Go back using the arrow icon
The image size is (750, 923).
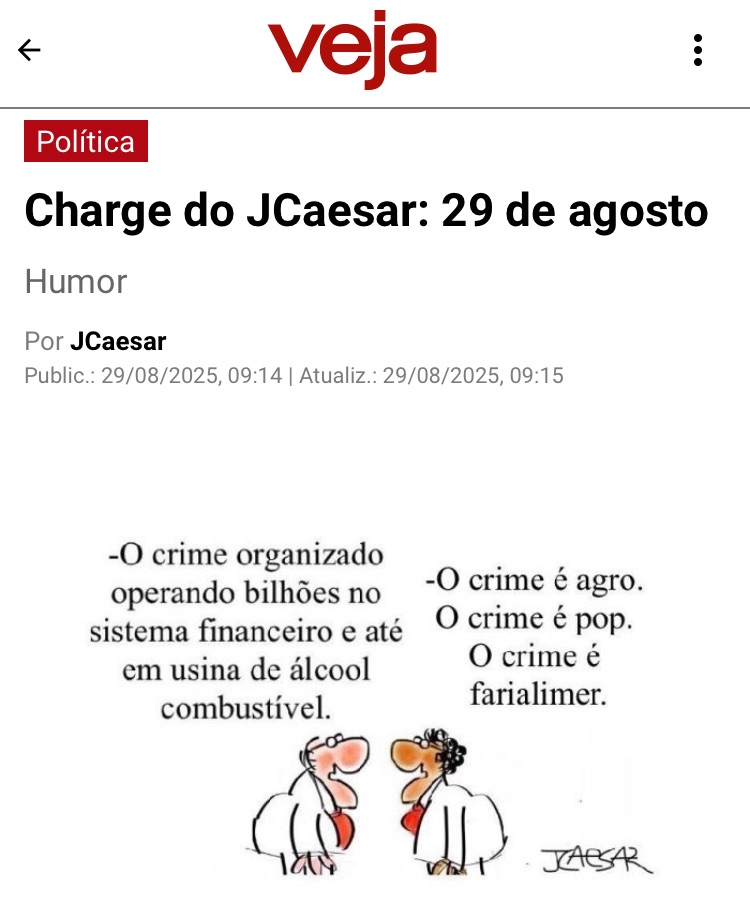point(30,50)
